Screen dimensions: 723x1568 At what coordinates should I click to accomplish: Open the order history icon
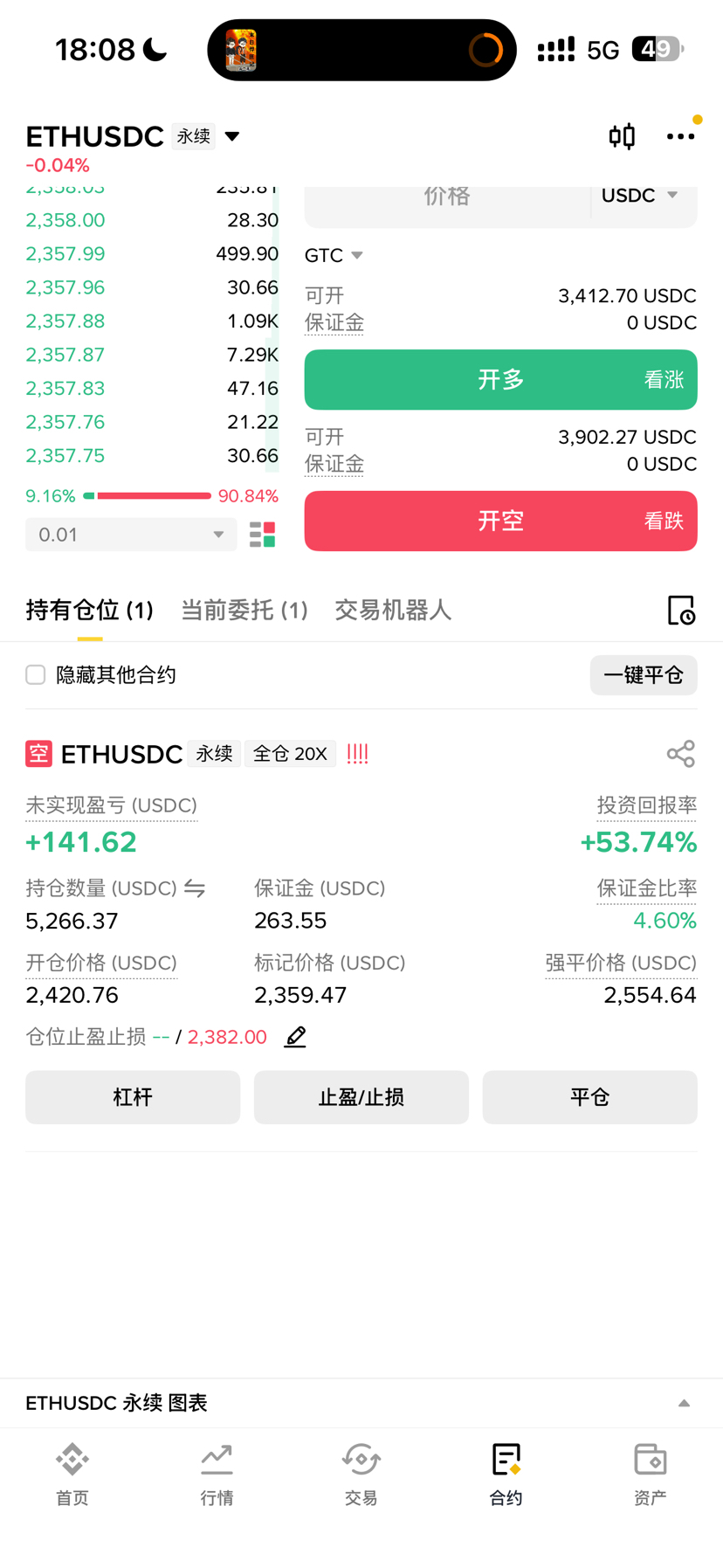pos(680,610)
